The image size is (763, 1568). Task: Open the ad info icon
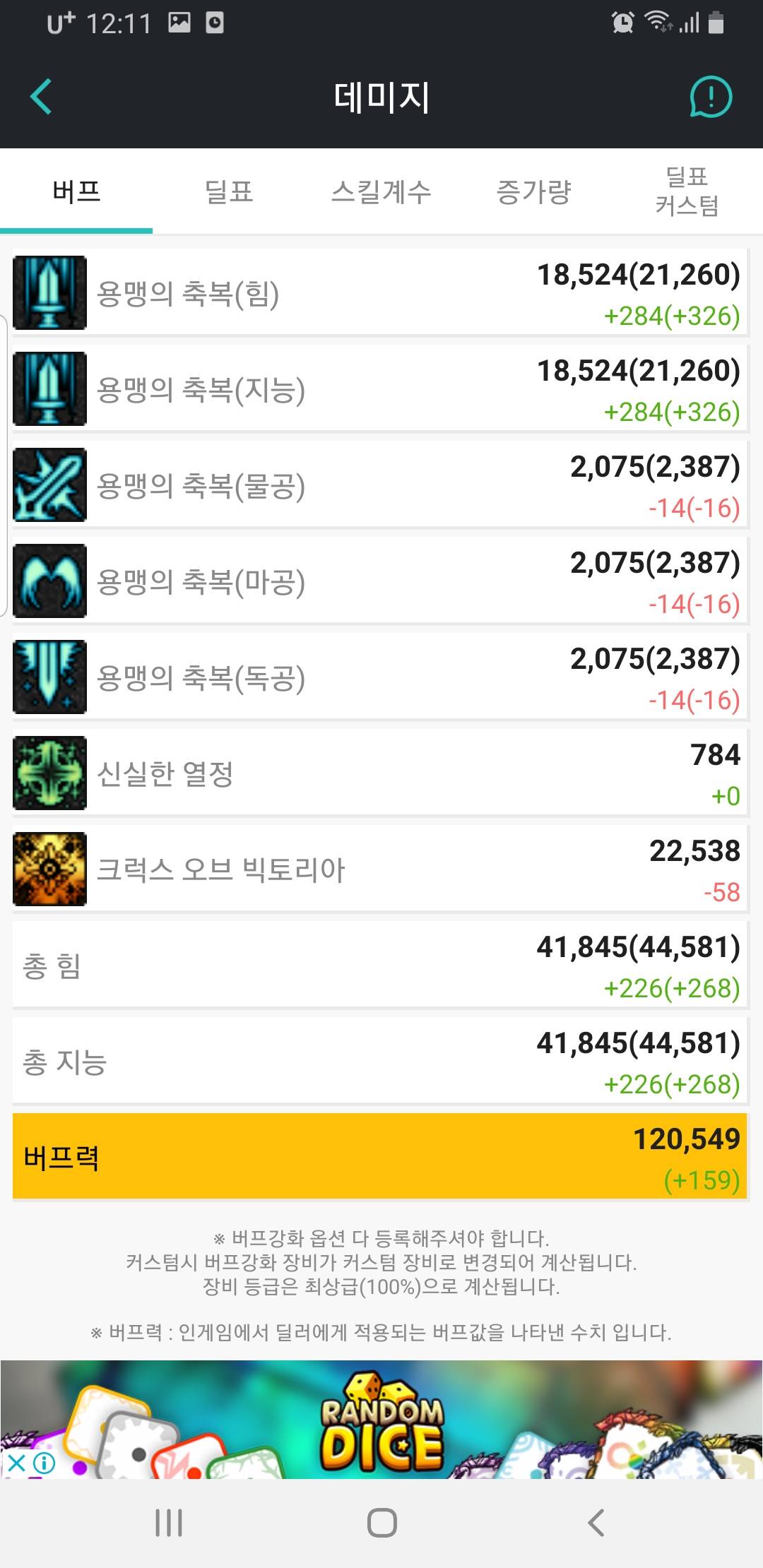[44, 1462]
